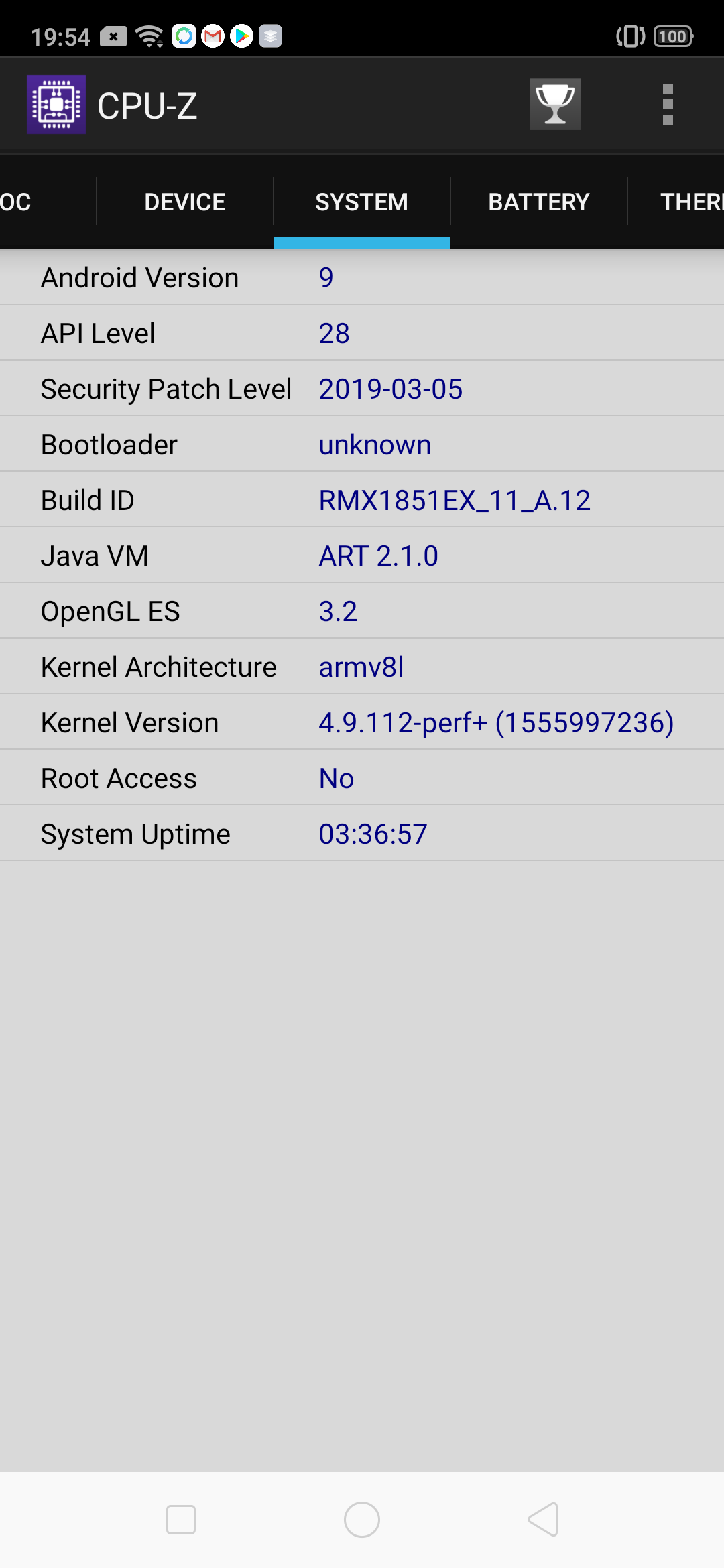Open the trophy validation icon
The width and height of the screenshot is (724, 1568).
[x=554, y=105]
